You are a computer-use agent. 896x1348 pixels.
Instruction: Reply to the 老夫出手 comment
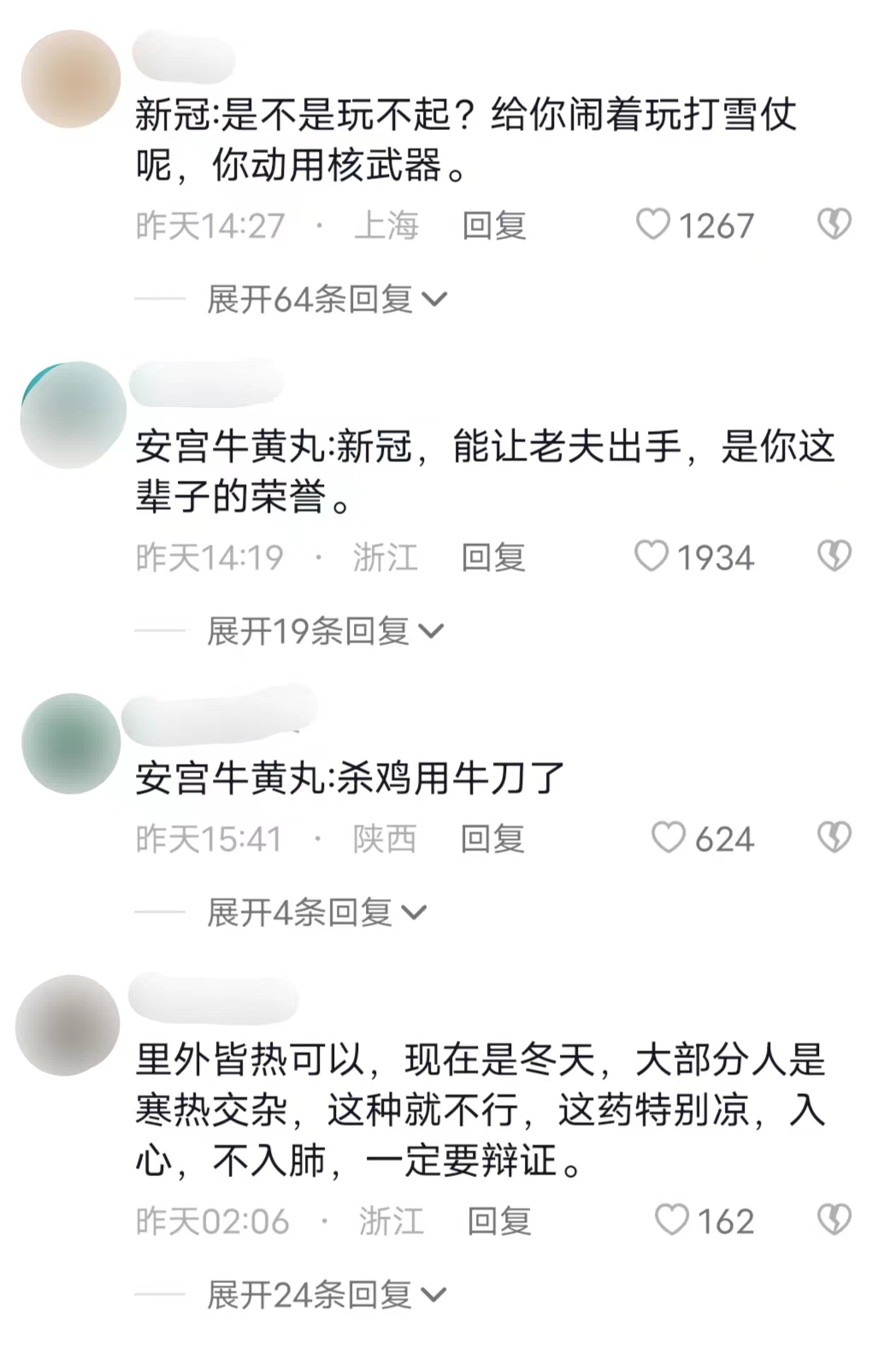click(494, 558)
